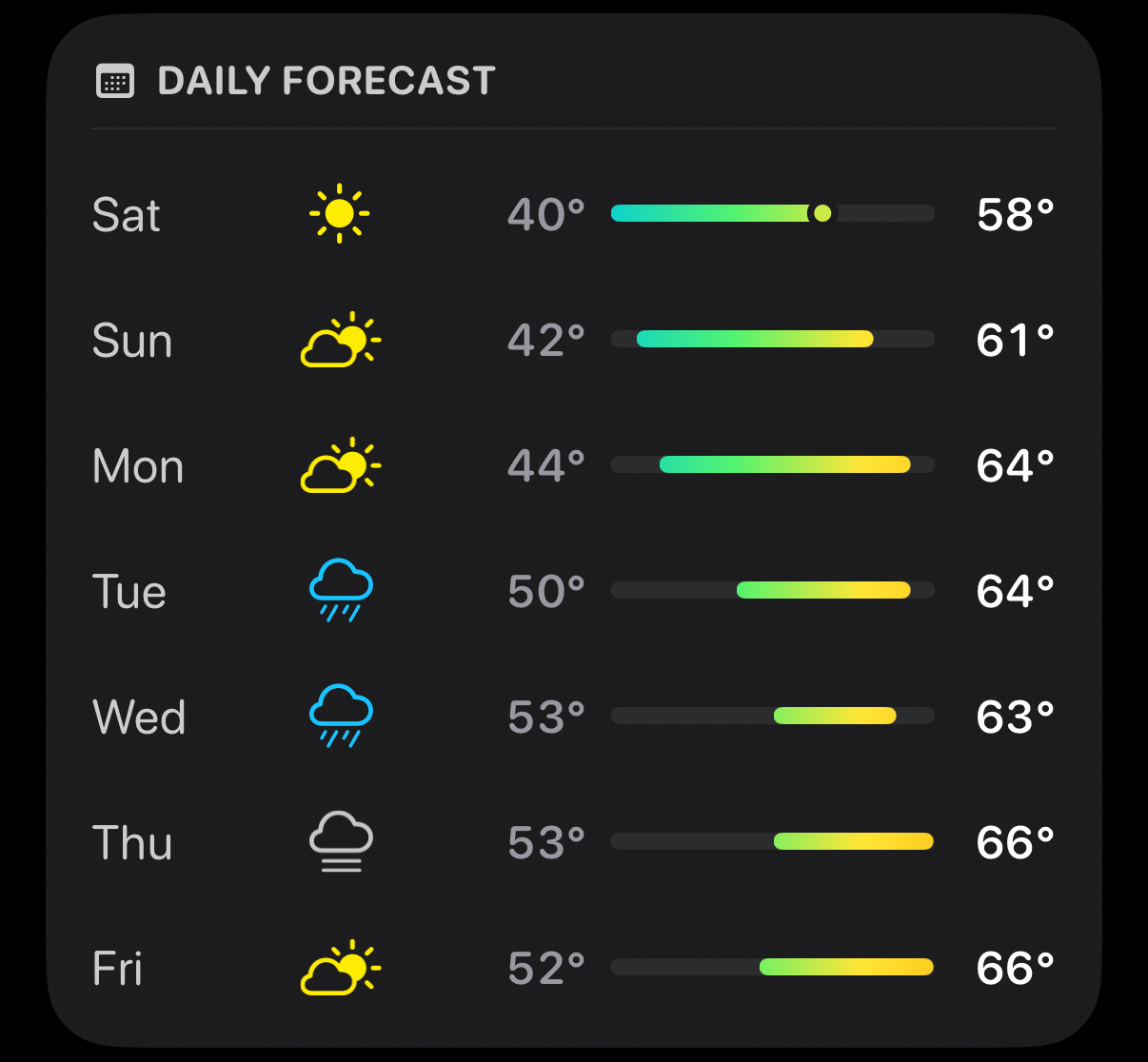View Monday's detailed forecast
Viewport: 1148px width, 1062px height.
tap(573, 465)
